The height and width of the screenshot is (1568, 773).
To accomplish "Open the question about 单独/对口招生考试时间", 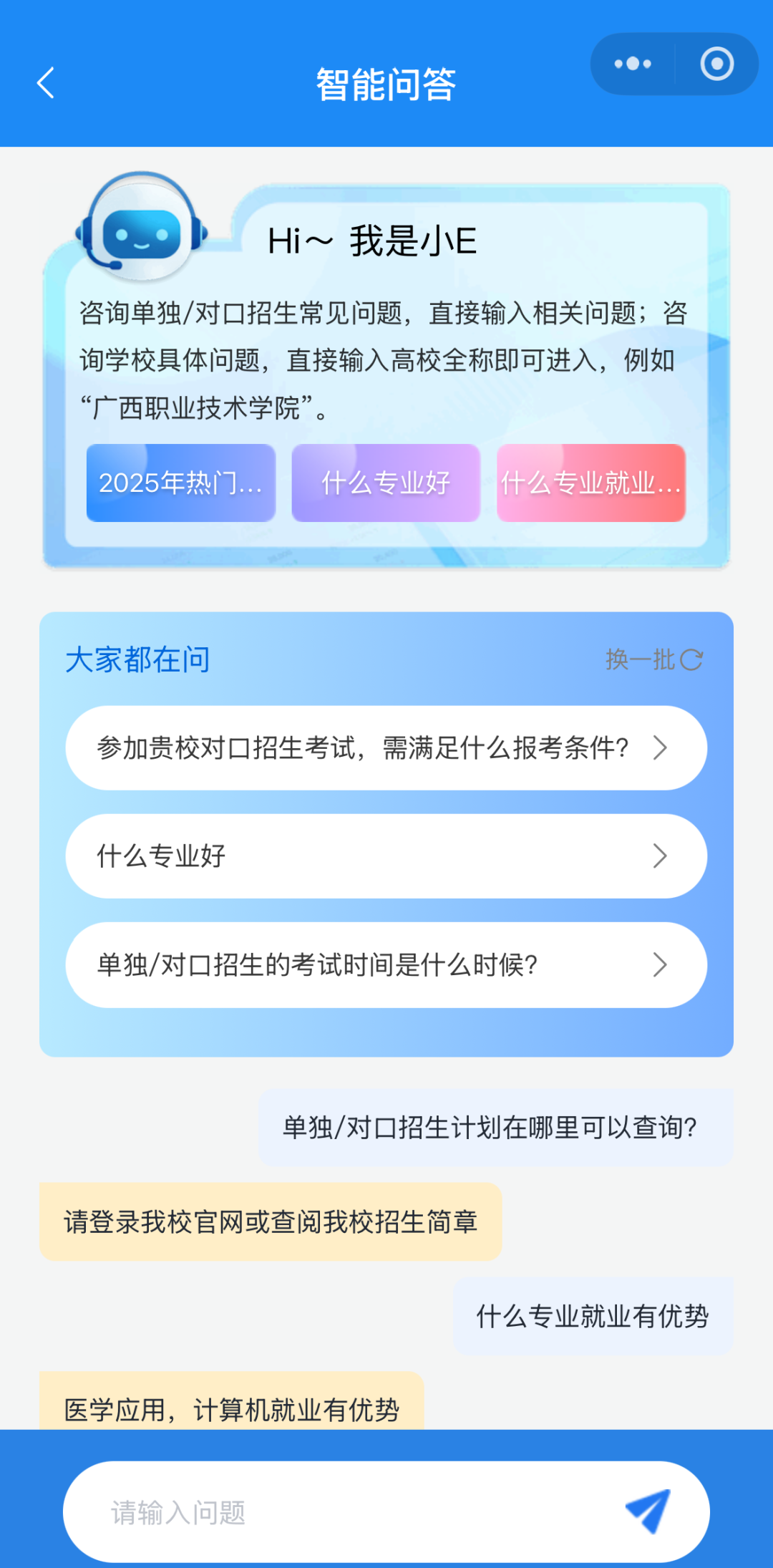I will point(386,965).
